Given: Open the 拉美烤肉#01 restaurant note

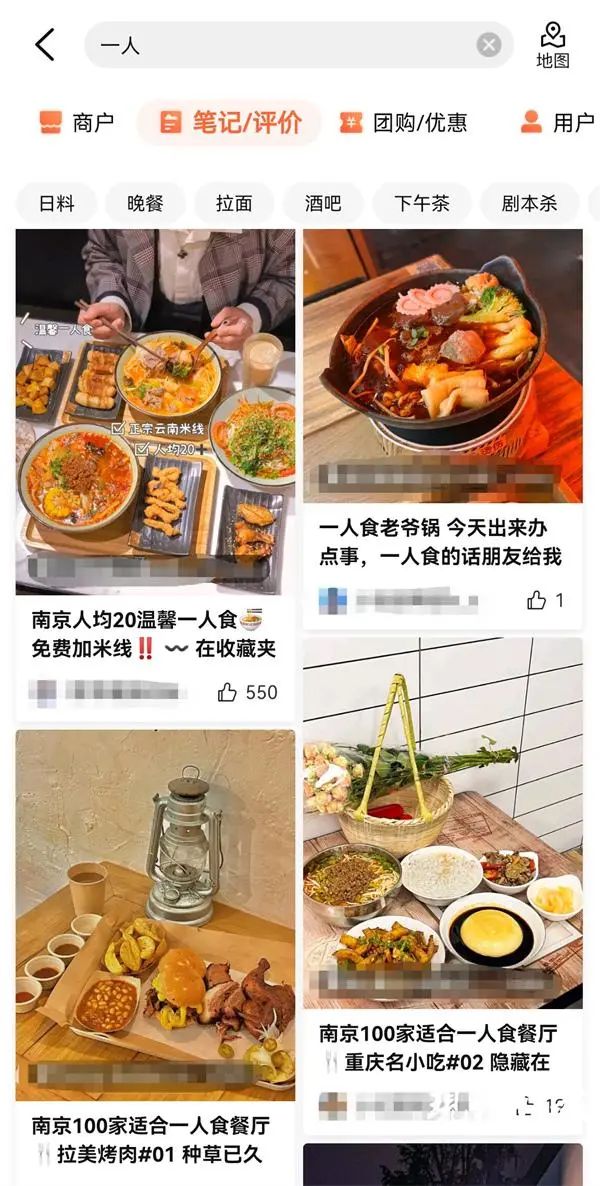Looking at the screenshot, I should click(155, 1138).
